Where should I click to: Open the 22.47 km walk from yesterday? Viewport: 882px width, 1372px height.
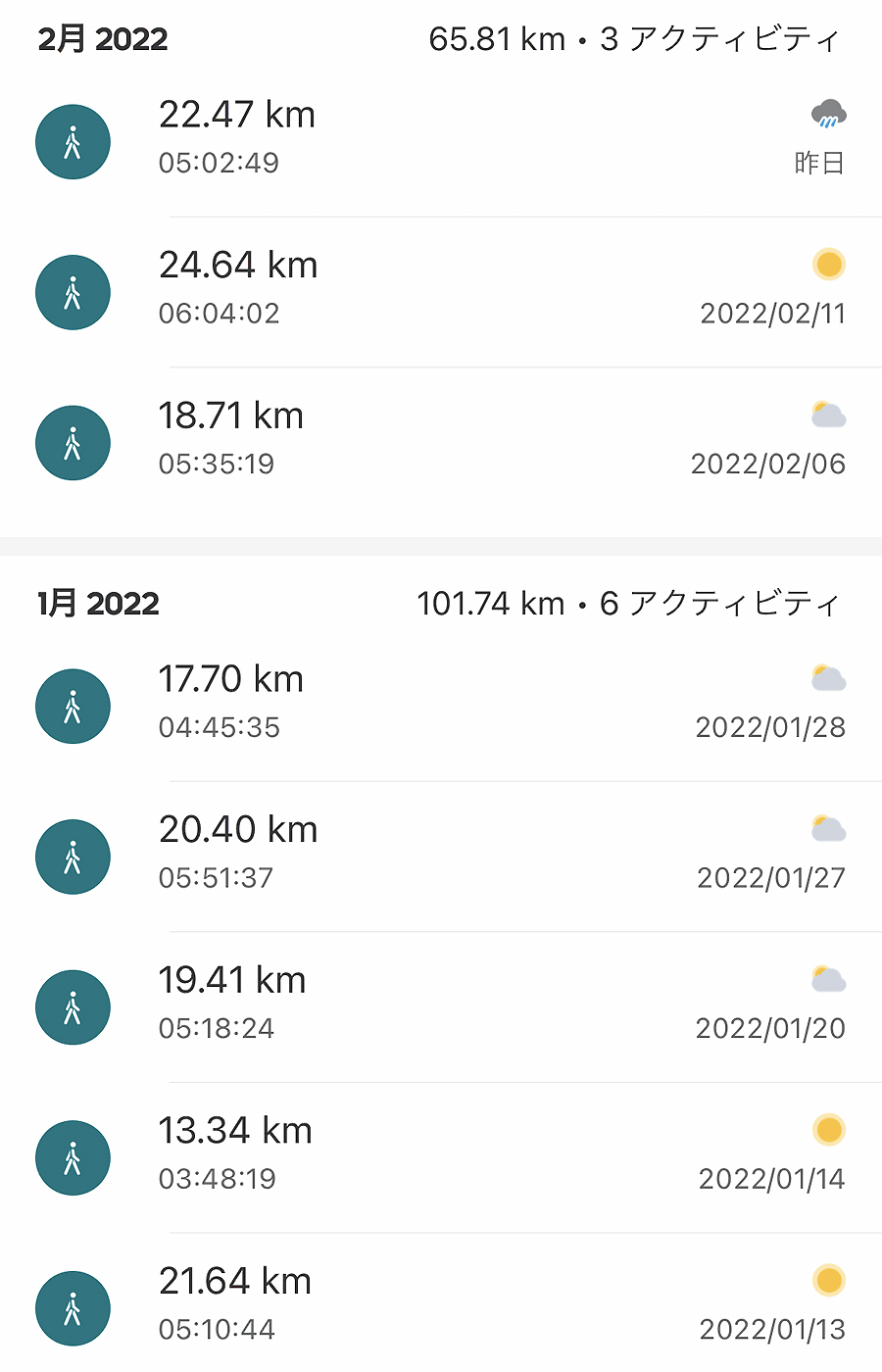[441, 140]
